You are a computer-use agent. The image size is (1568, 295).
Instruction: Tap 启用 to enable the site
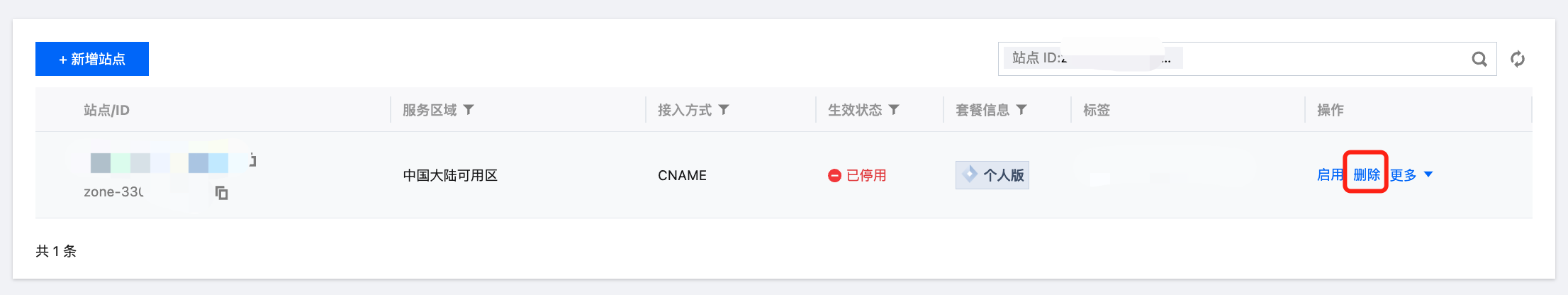pos(1329,174)
